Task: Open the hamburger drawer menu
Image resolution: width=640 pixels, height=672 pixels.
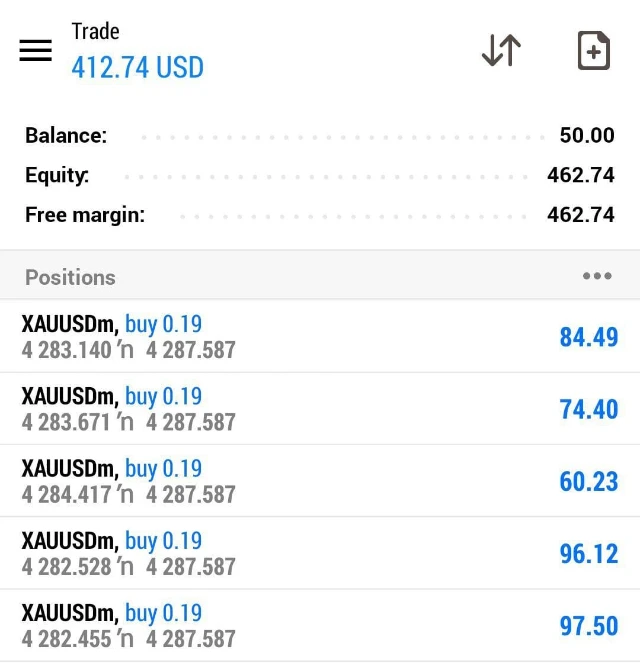Action: [36, 51]
